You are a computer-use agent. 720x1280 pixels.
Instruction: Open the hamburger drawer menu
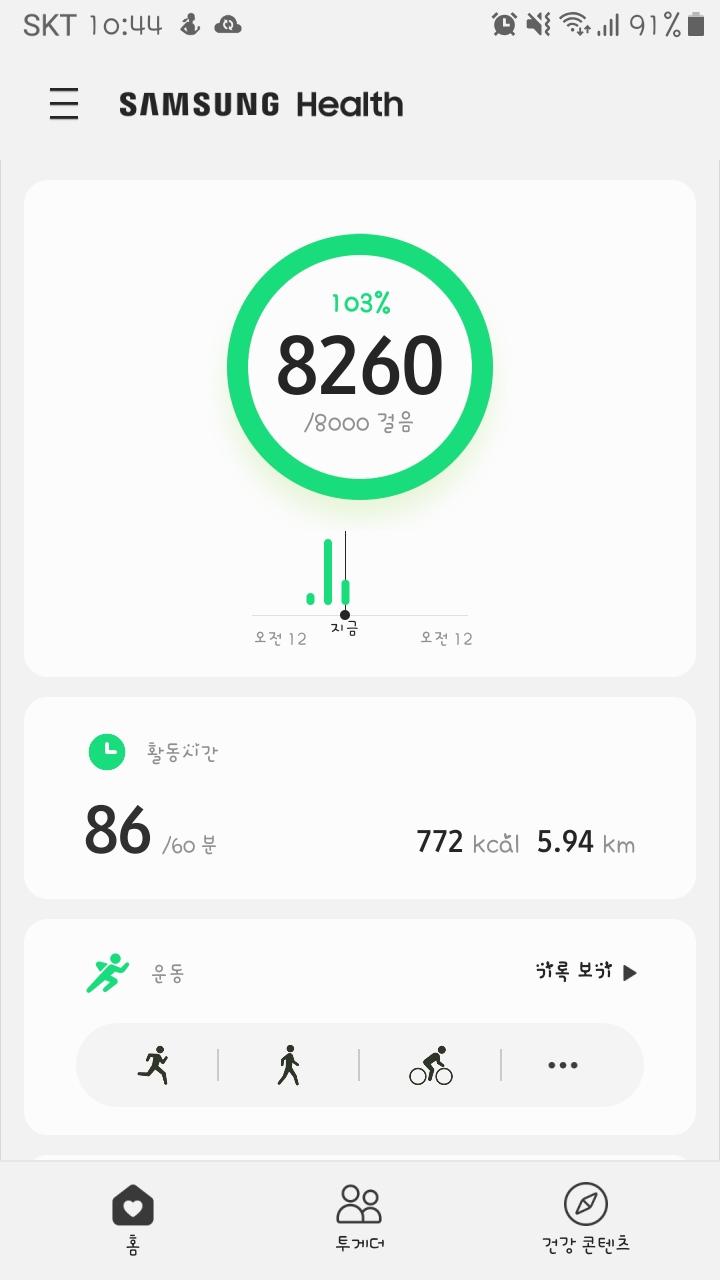pyautogui.click(x=64, y=104)
